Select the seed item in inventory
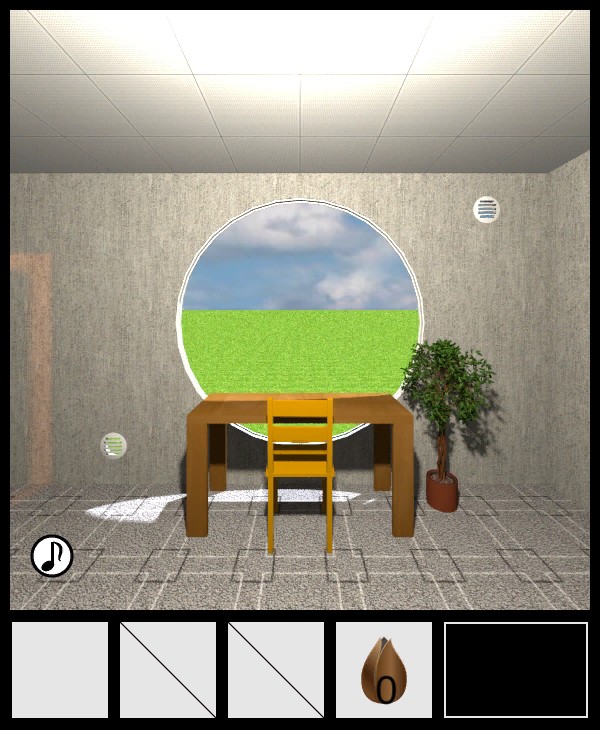Viewport: 600px width, 730px height. 384,670
